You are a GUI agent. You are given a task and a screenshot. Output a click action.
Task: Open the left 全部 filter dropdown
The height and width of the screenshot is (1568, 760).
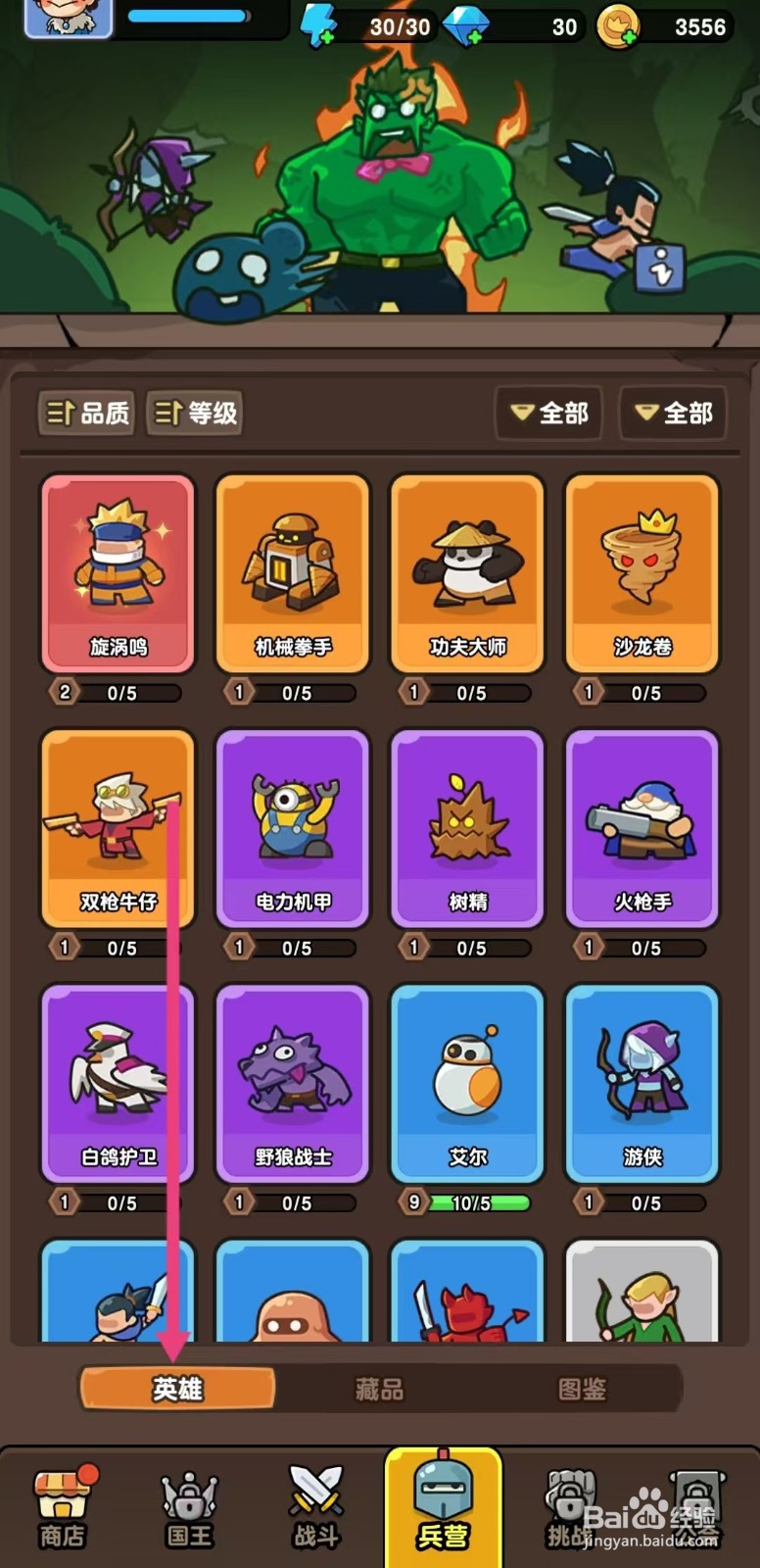[x=548, y=414]
